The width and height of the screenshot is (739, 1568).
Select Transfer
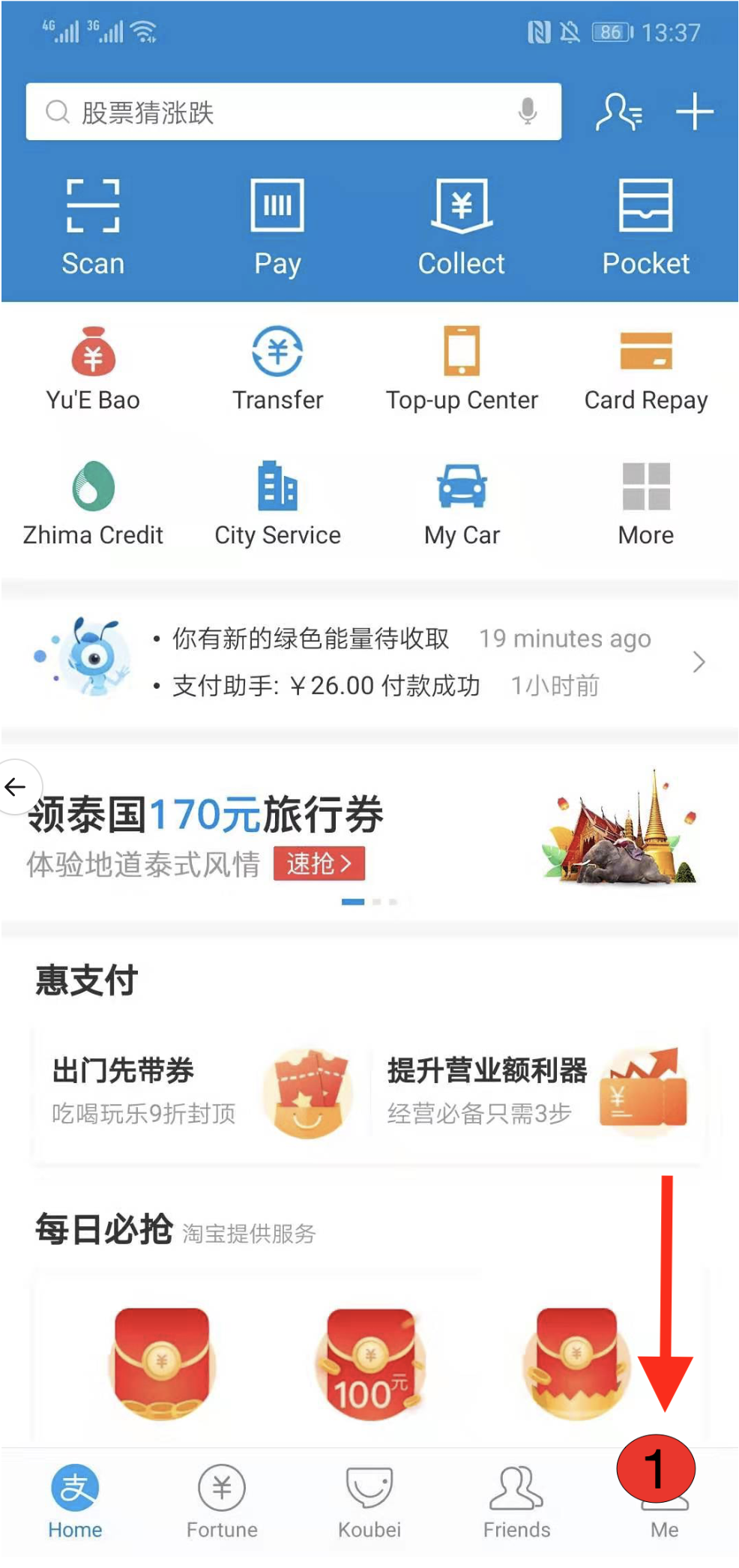point(277,369)
